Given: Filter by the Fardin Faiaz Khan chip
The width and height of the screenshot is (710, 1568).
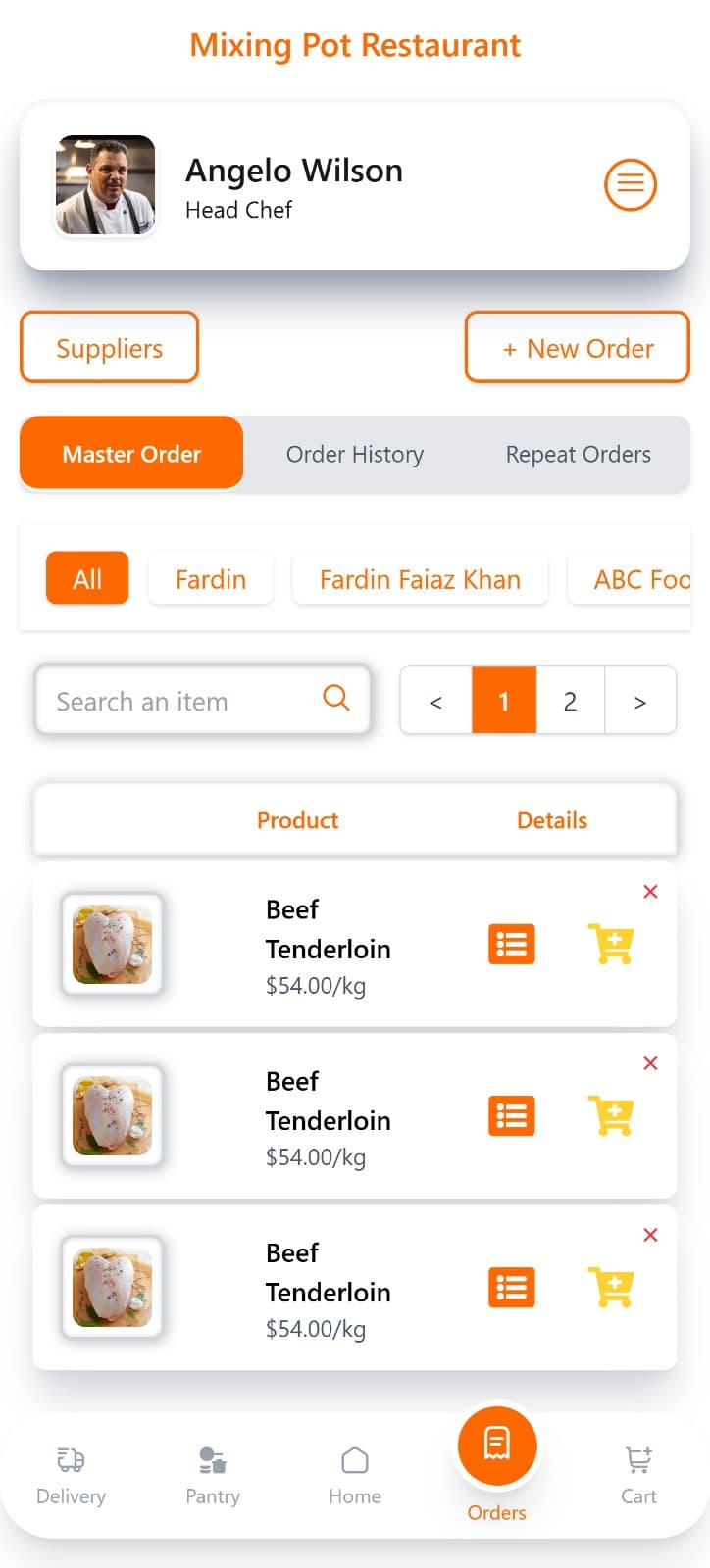Looking at the screenshot, I should point(420,579).
